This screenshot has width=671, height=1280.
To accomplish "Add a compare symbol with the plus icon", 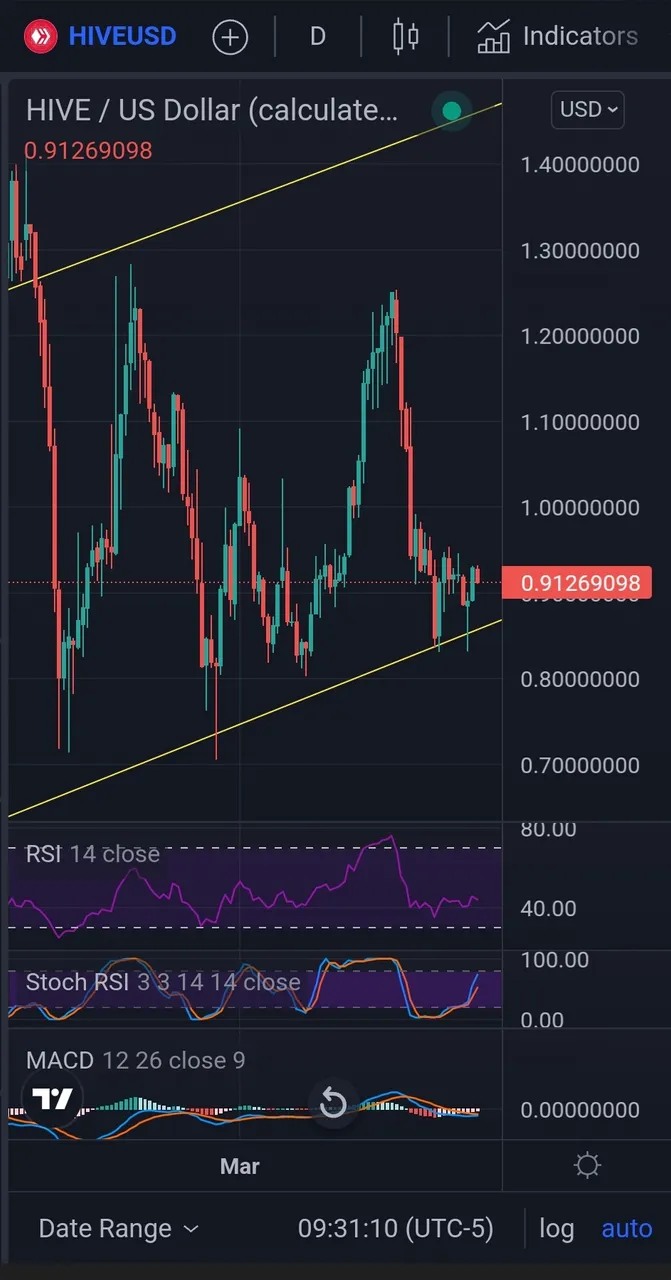I will 230,38.
